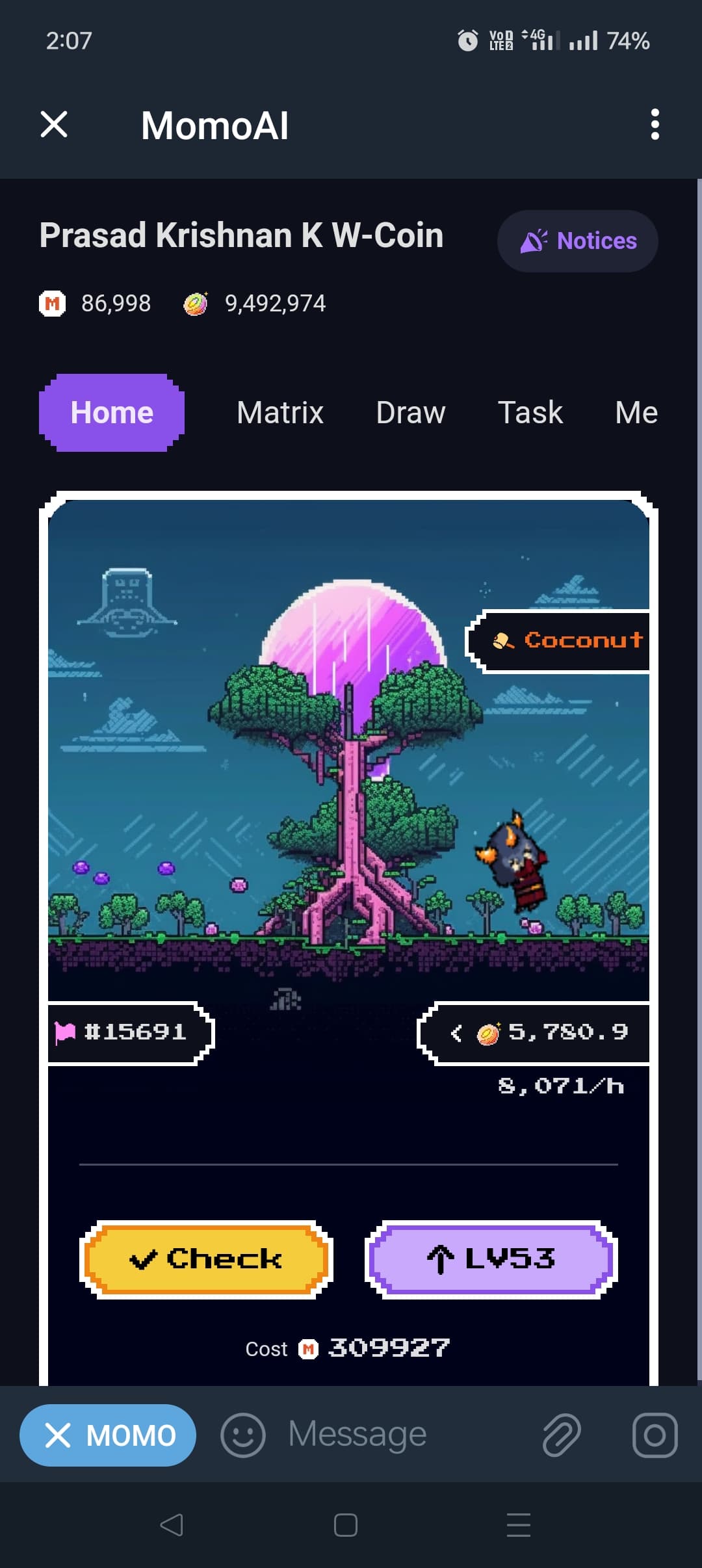Switch to the Matrix tab
Image resolution: width=702 pixels, height=1568 pixels.
click(280, 413)
